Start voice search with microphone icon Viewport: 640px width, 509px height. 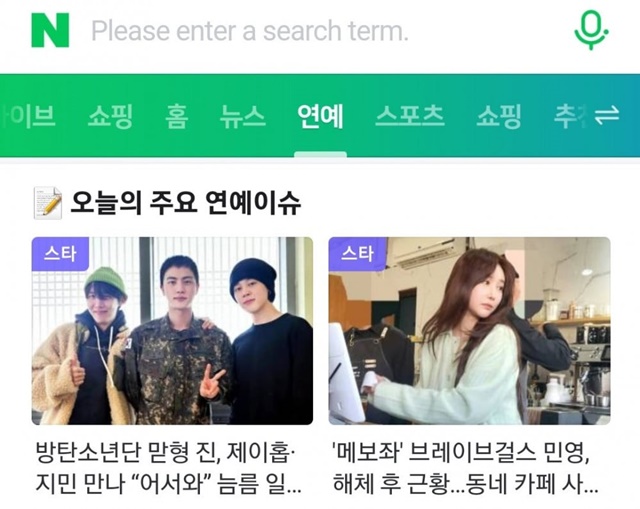(x=591, y=30)
